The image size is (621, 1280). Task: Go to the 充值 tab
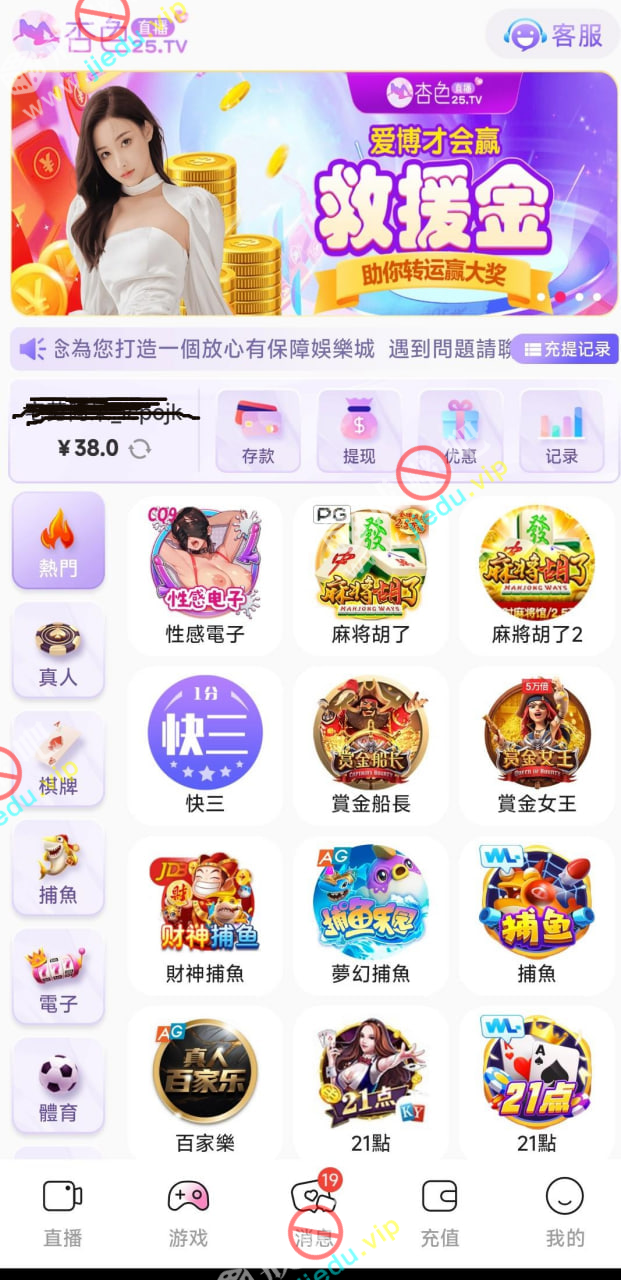pyautogui.click(x=439, y=1213)
